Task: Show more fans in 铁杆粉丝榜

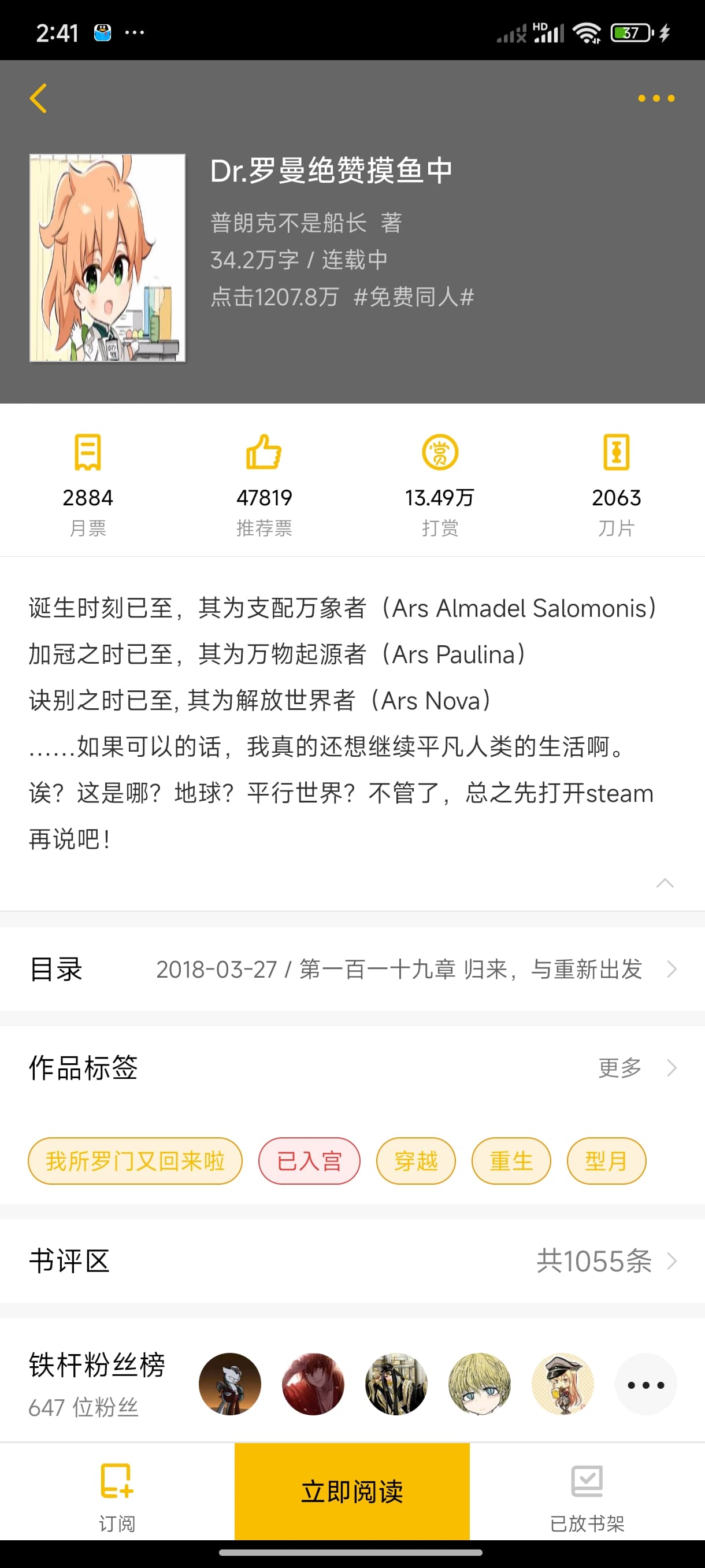Action: (645, 1385)
